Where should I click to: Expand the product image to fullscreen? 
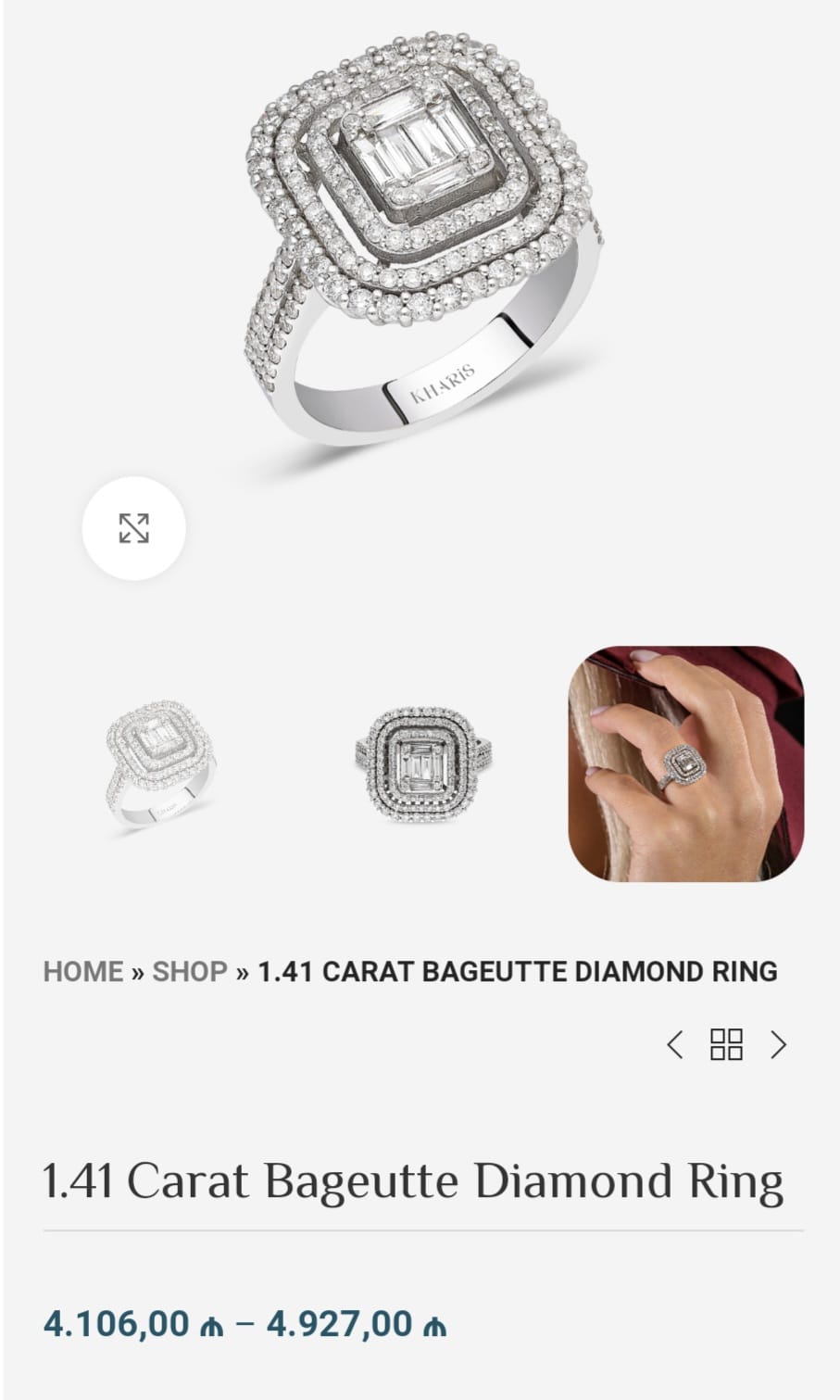133,528
